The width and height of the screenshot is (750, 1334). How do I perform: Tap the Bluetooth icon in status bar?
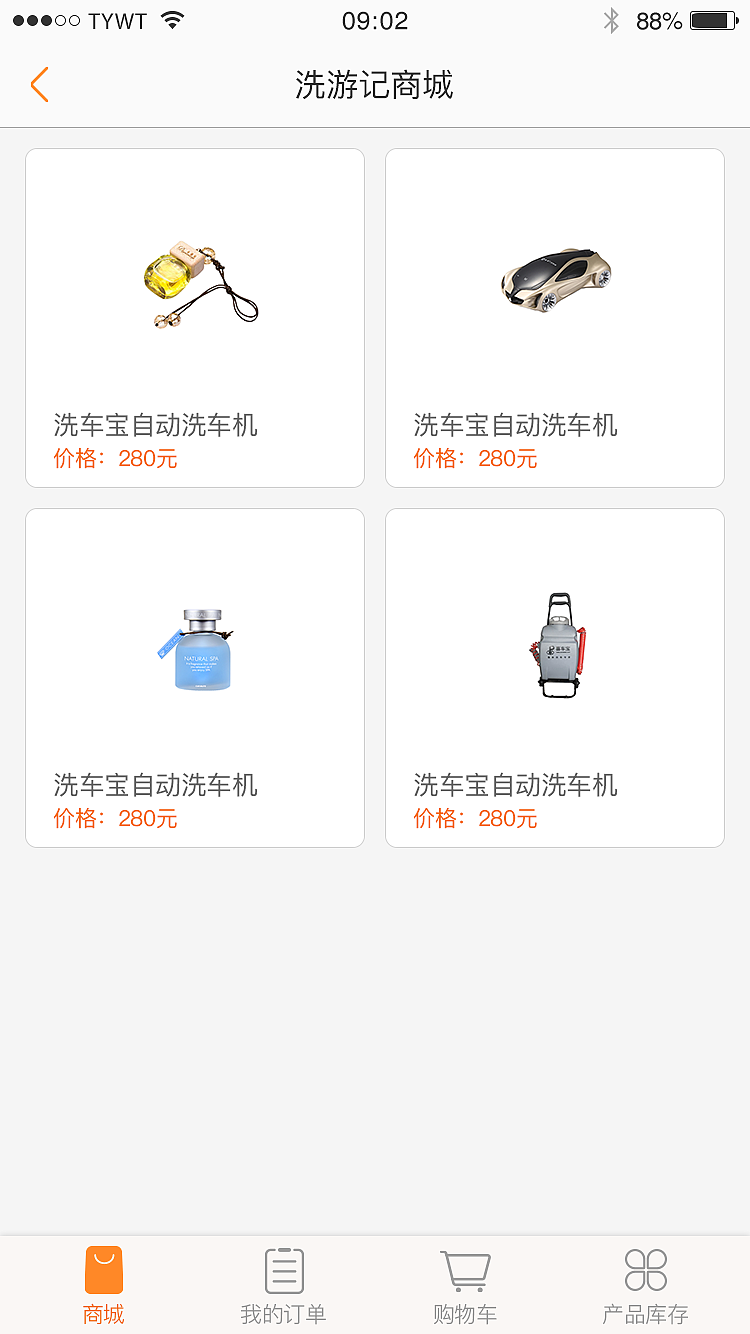click(x=611, y=18)
